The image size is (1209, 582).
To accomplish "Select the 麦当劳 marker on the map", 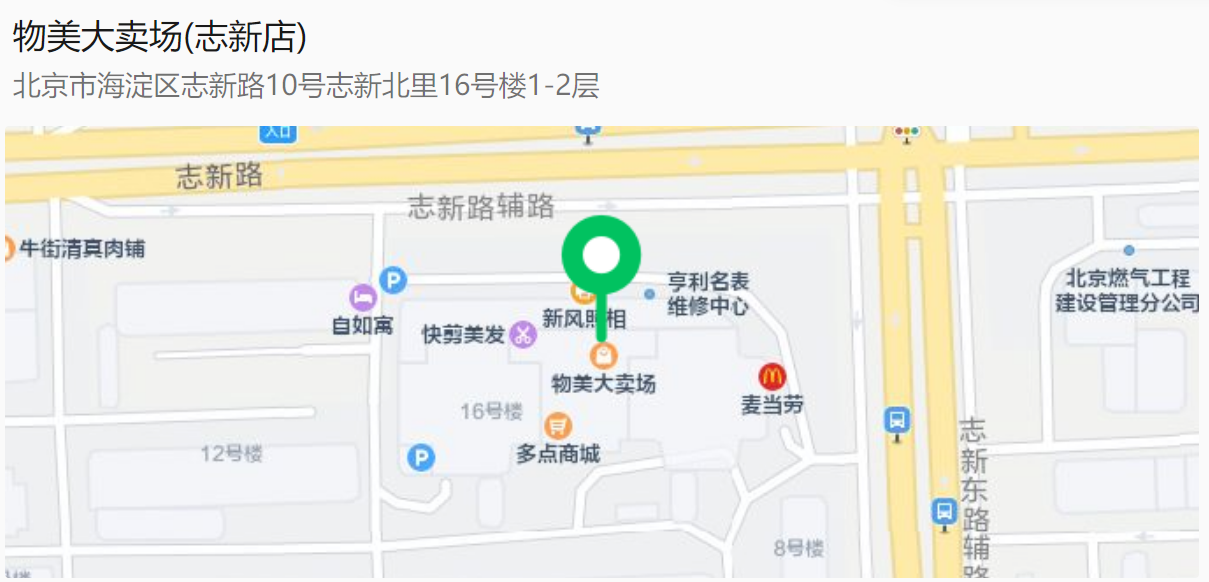I will 772,377.
